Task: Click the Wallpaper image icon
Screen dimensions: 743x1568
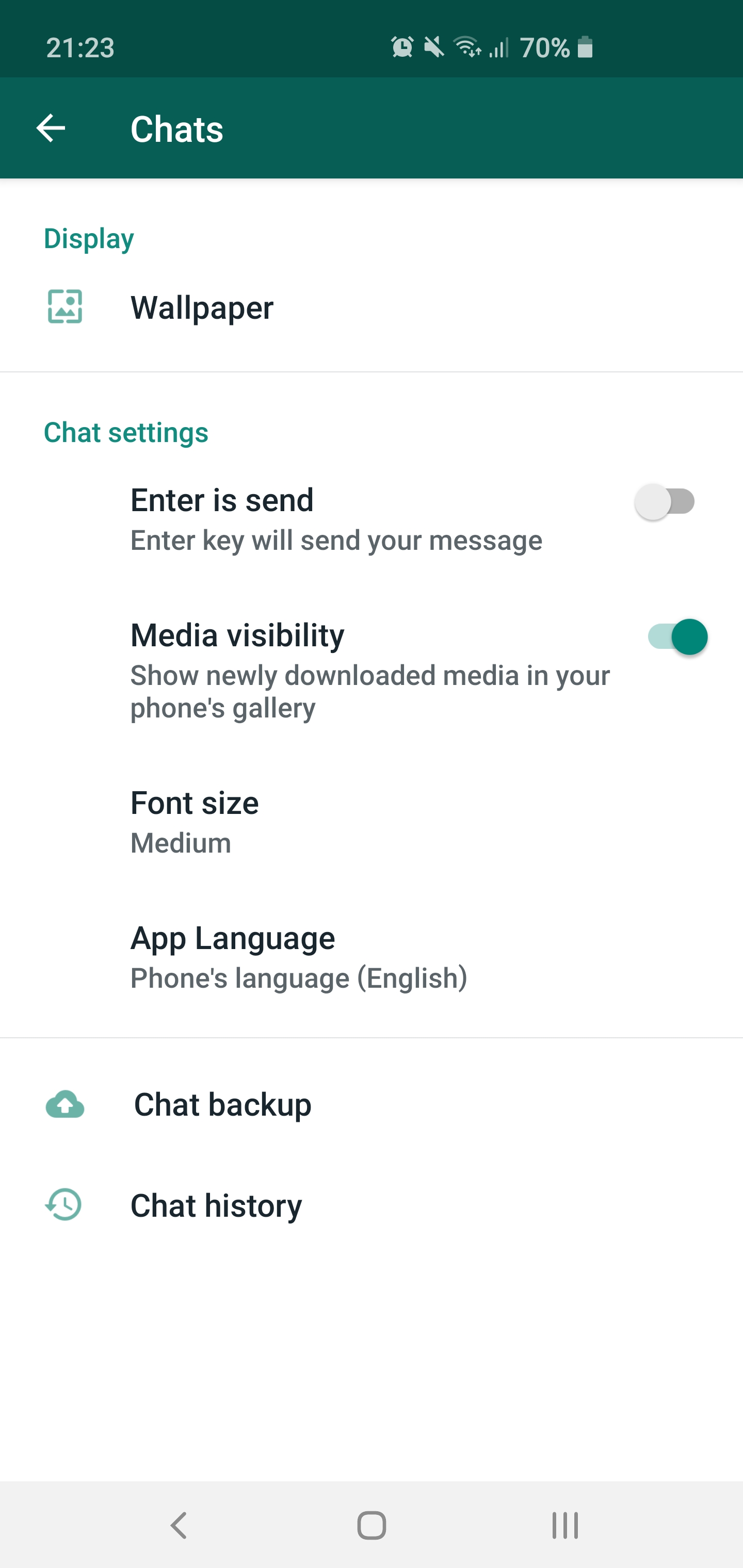Action: click(x=64, y=307)
